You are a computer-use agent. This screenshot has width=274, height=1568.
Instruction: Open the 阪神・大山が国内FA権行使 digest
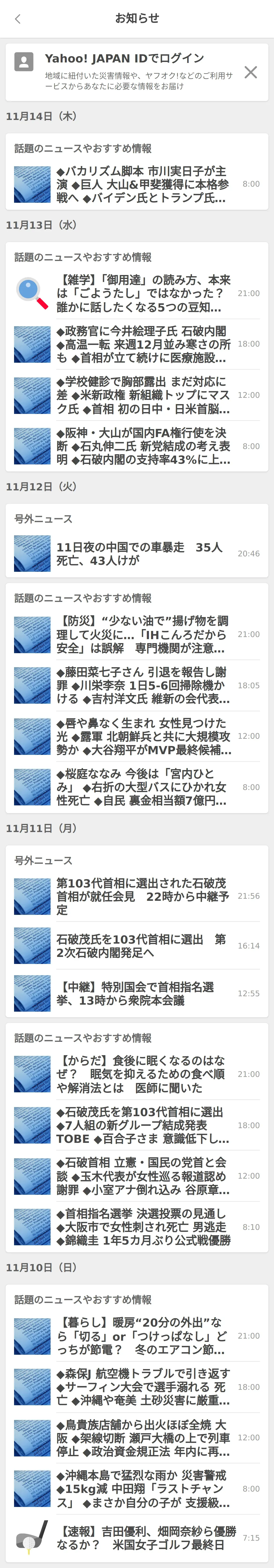(137, 446)
